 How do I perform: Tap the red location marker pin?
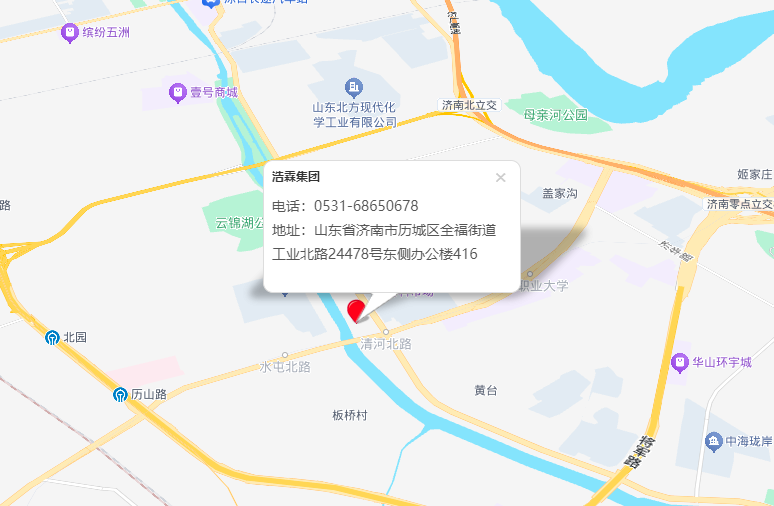356,310
